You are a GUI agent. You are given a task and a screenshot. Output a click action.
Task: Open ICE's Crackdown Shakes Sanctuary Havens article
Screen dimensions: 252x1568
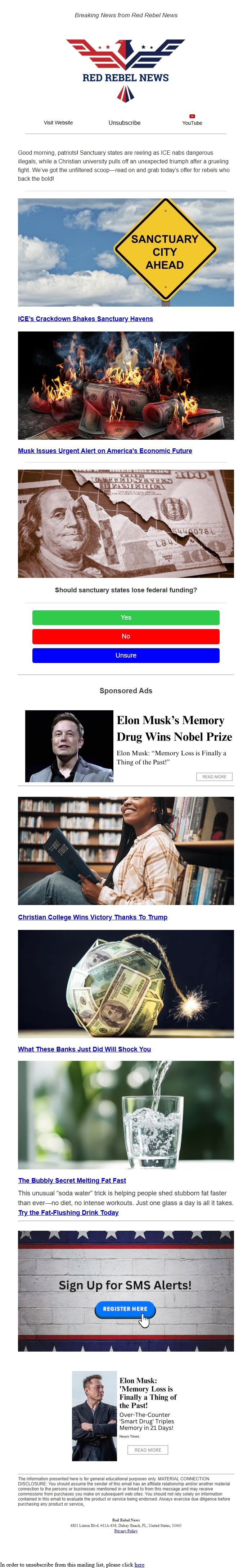click(x=85, y=319)
